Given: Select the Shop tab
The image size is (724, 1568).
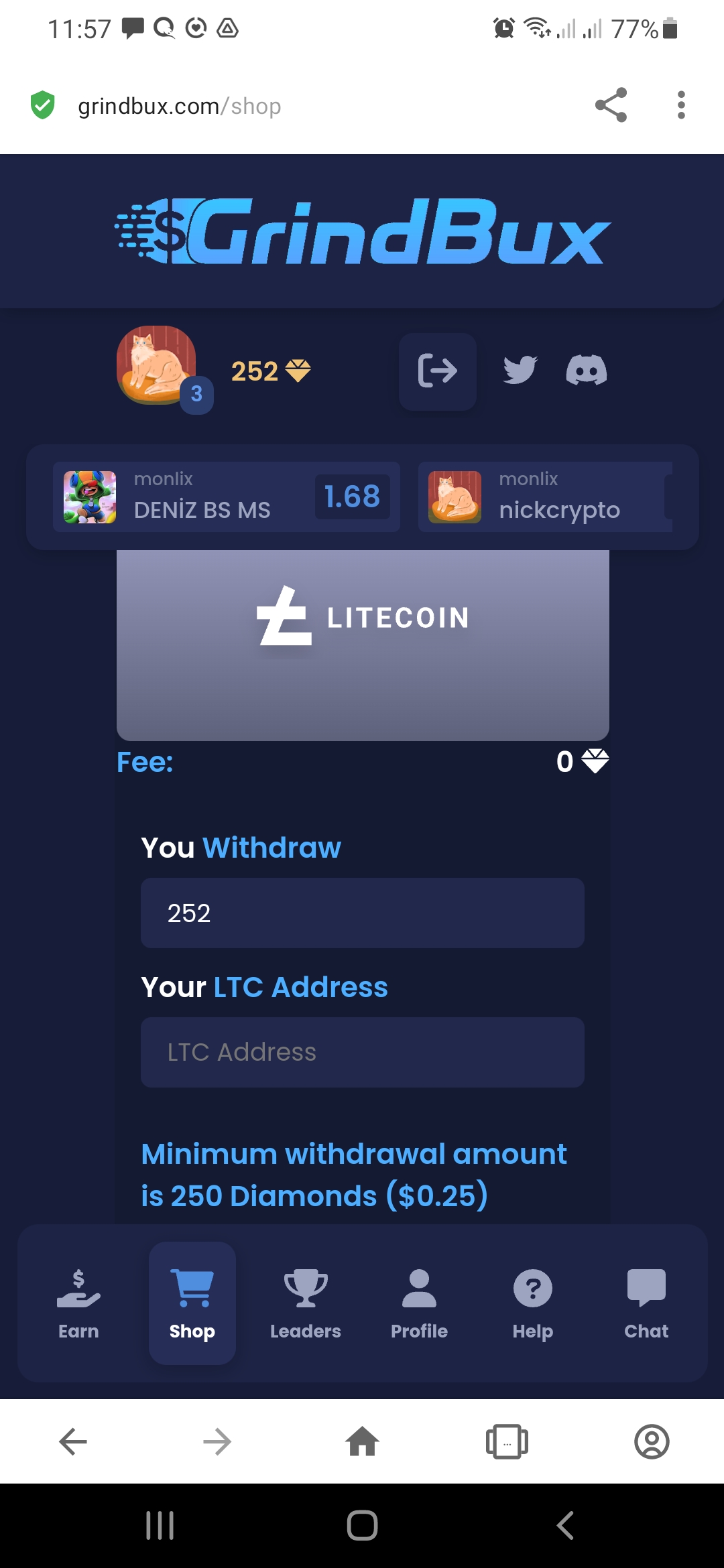Looking at the screenshot, I should 192,1303.
